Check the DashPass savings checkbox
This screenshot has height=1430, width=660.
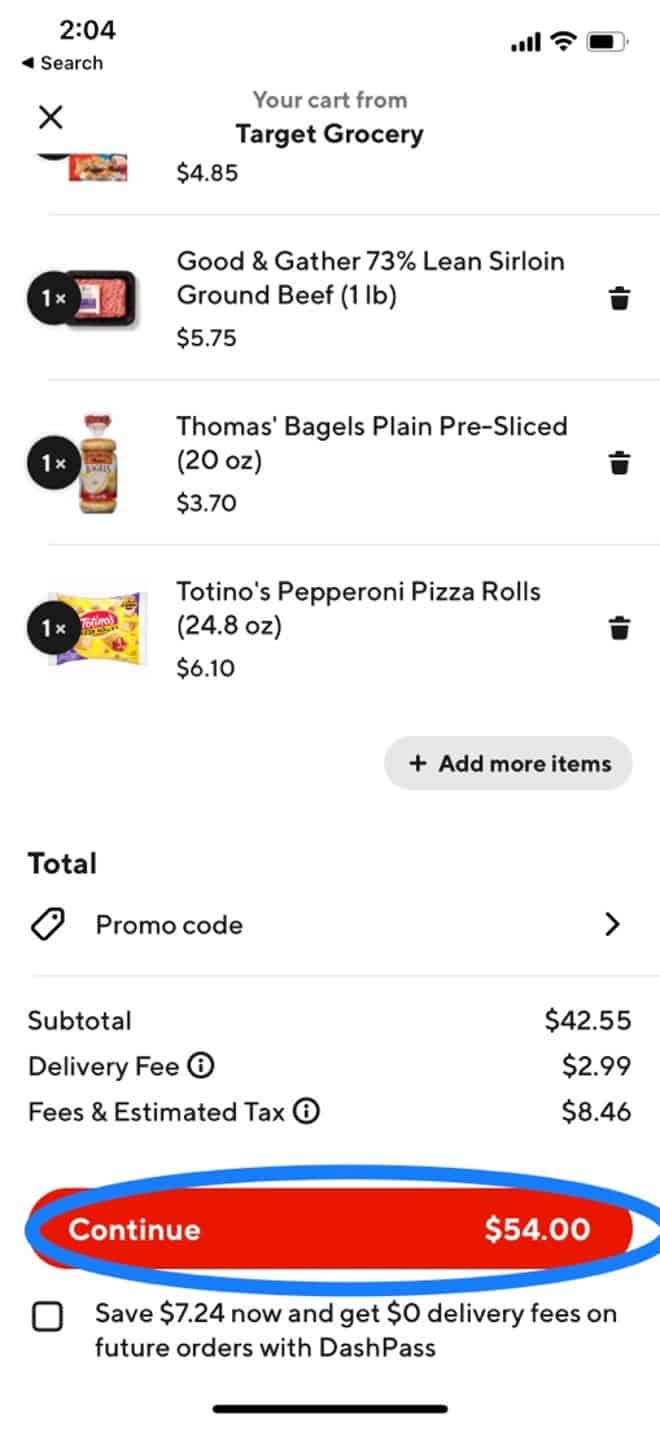[47, 1317]
